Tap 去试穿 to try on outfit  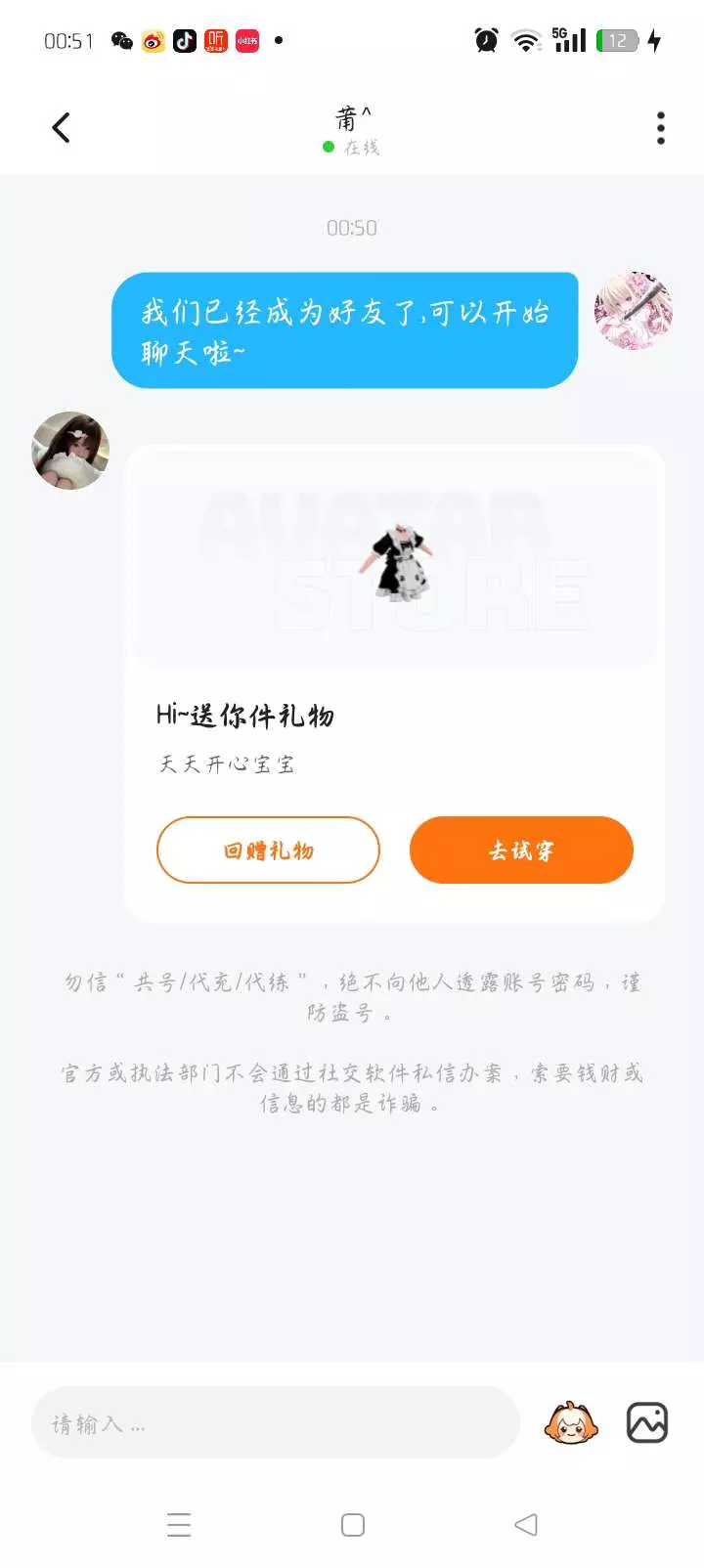521,850
